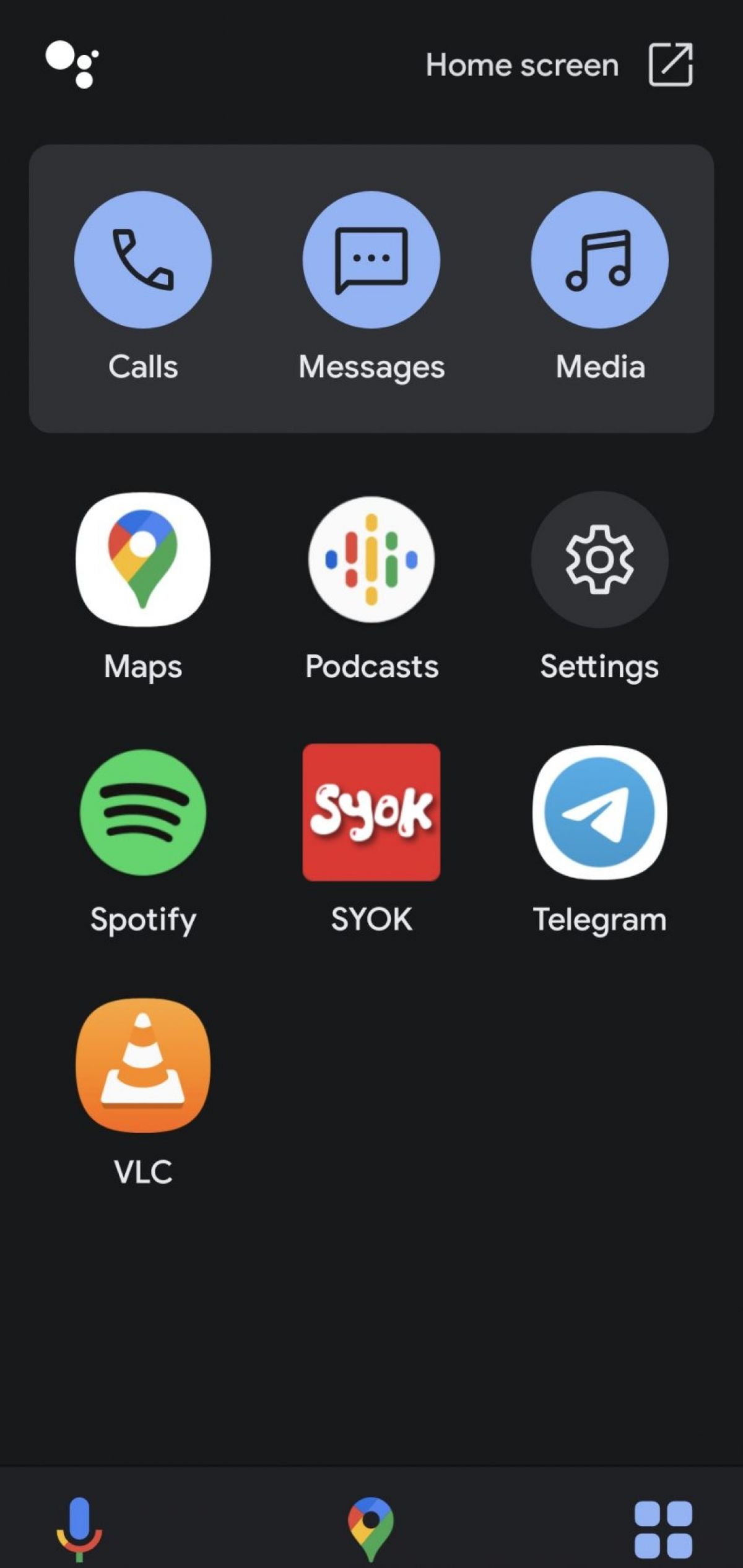This screenshot has width=743, height=1568.
Task: Open the SYOK app
Action: pos(371,812)
